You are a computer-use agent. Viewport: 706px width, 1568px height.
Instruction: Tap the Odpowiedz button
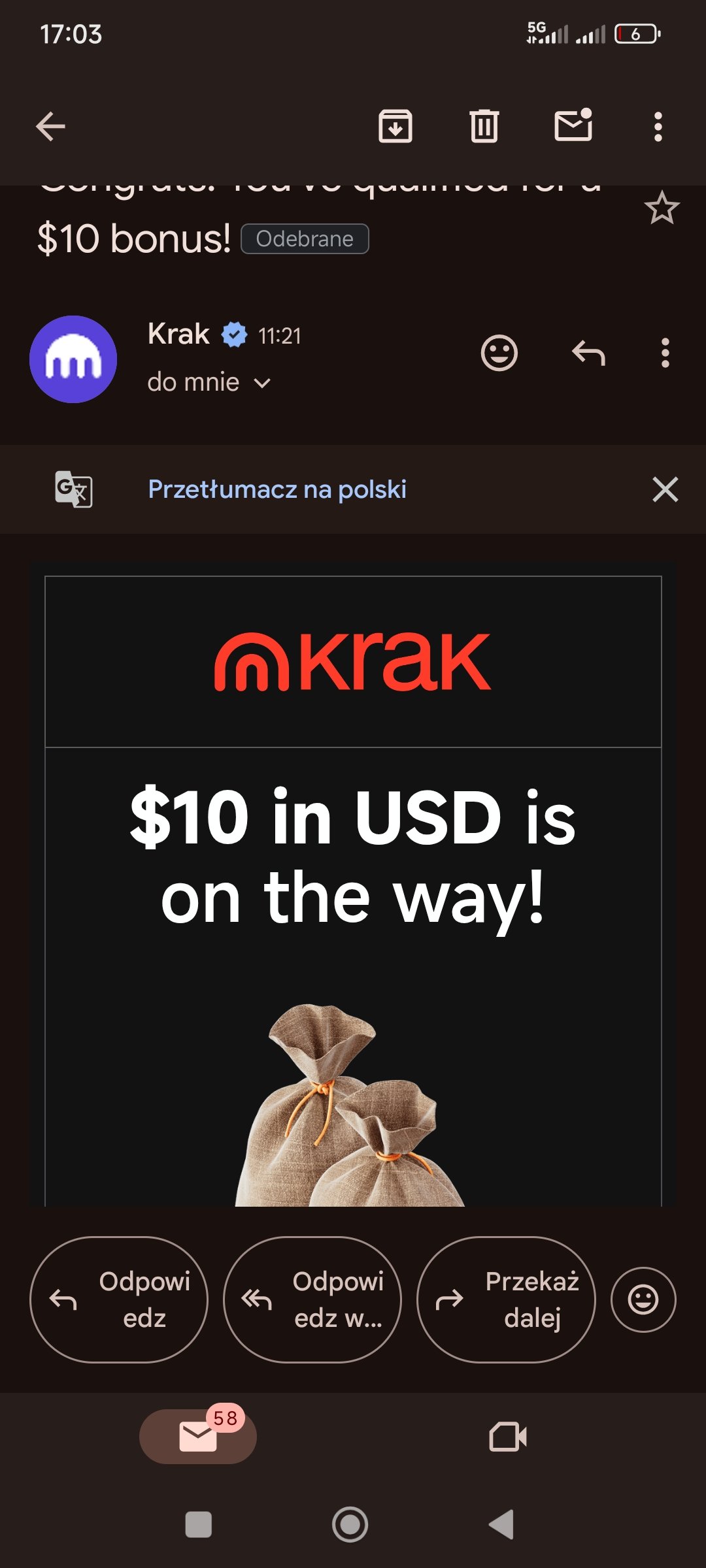point(119,1299)
